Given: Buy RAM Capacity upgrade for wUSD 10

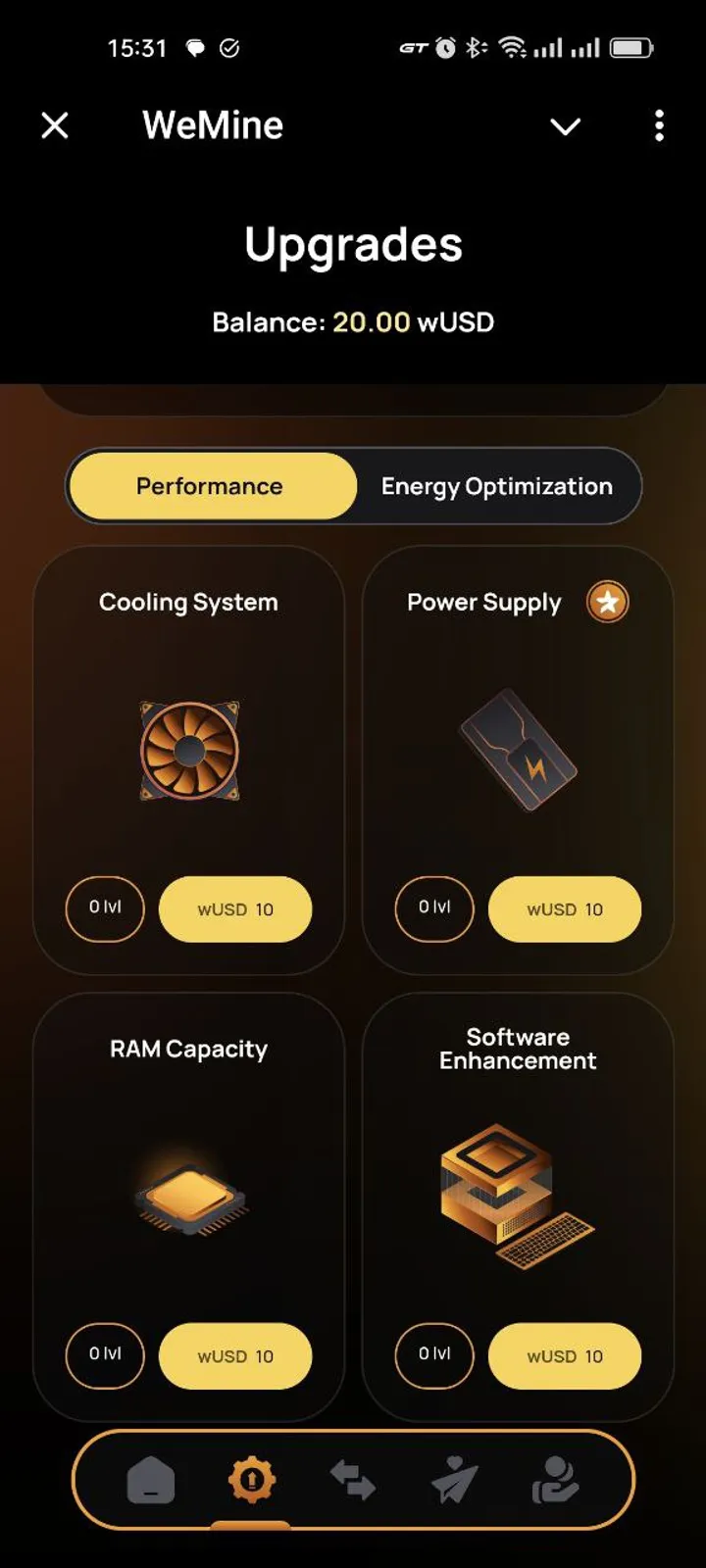Looking at the screenshot, I should point(235,1356).
